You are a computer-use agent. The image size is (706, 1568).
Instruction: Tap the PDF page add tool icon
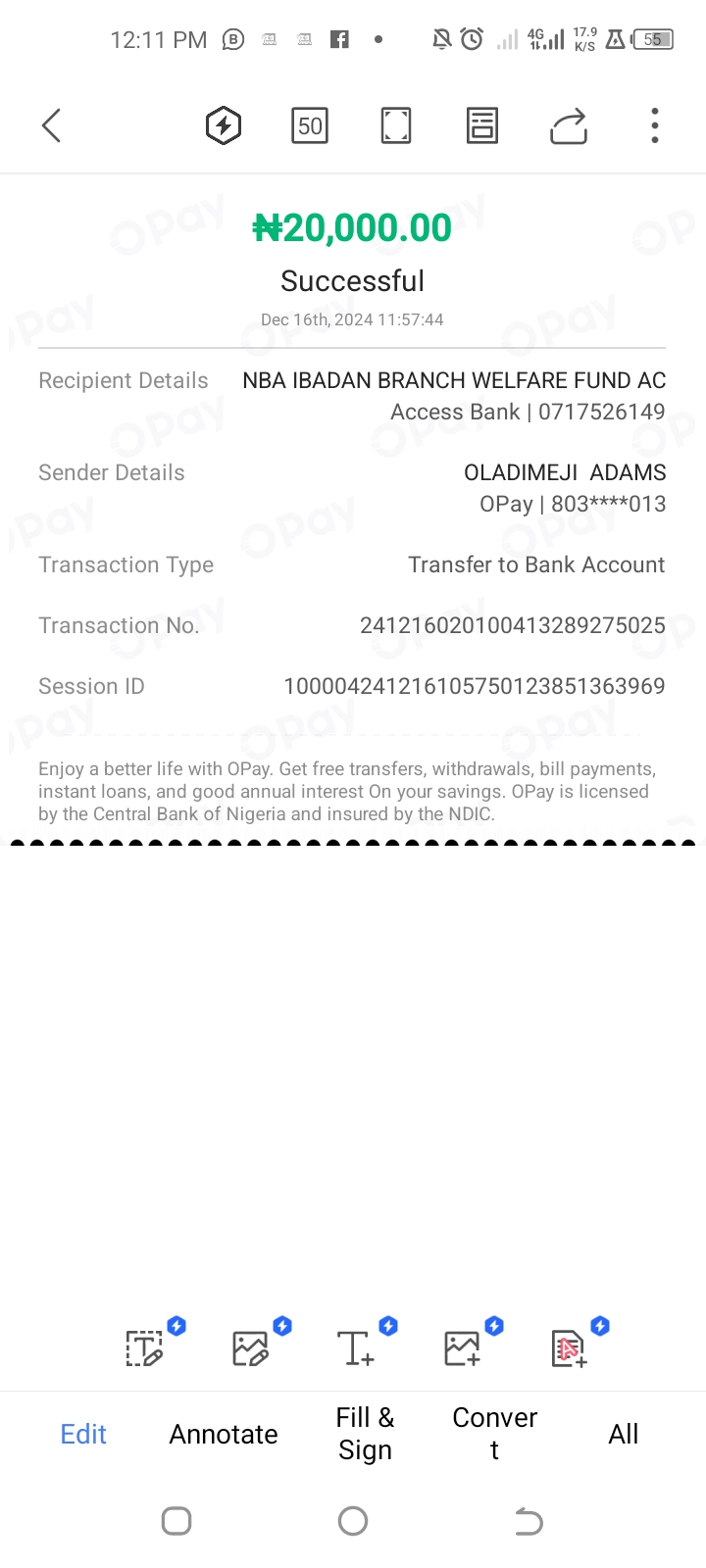(x=569, y=1348)
